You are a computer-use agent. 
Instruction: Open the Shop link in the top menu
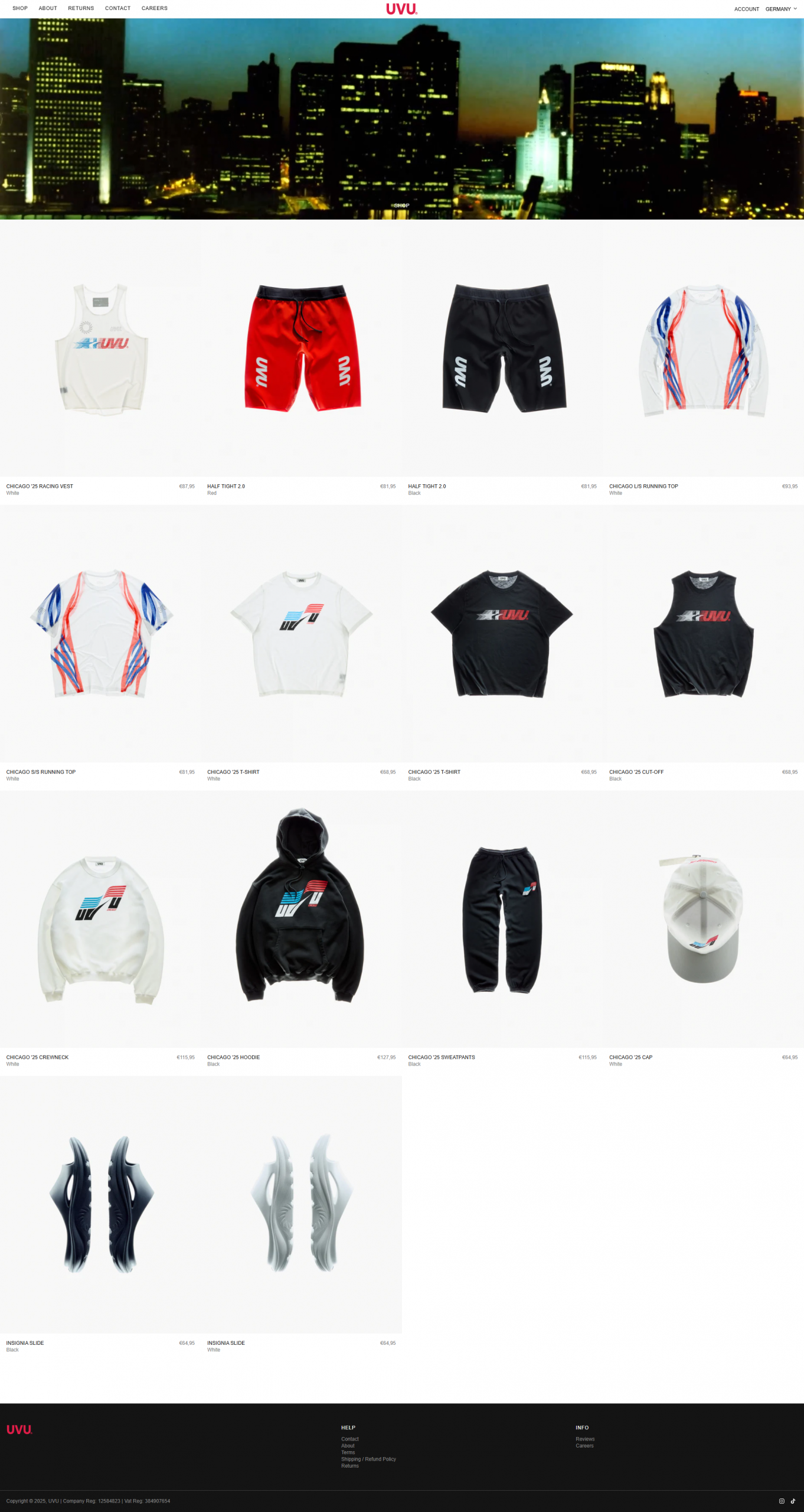(20, 8)
